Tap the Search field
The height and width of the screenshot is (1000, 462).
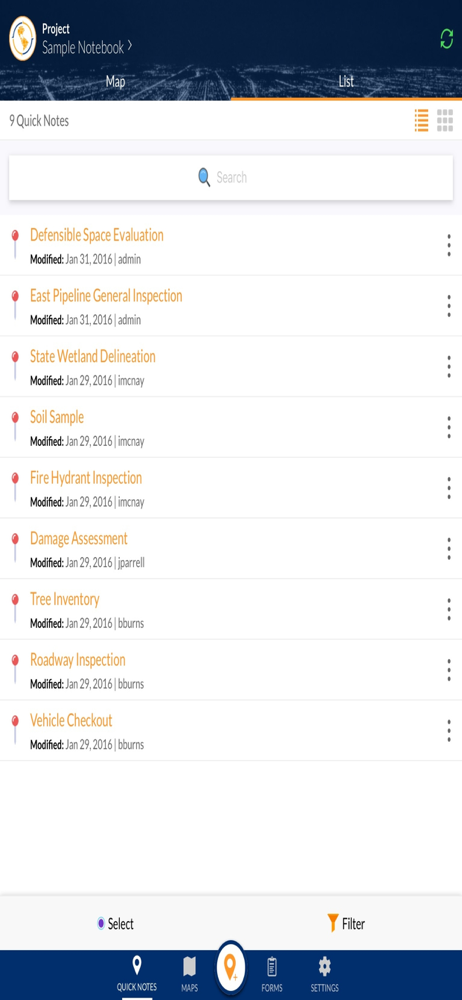point(231,177)
